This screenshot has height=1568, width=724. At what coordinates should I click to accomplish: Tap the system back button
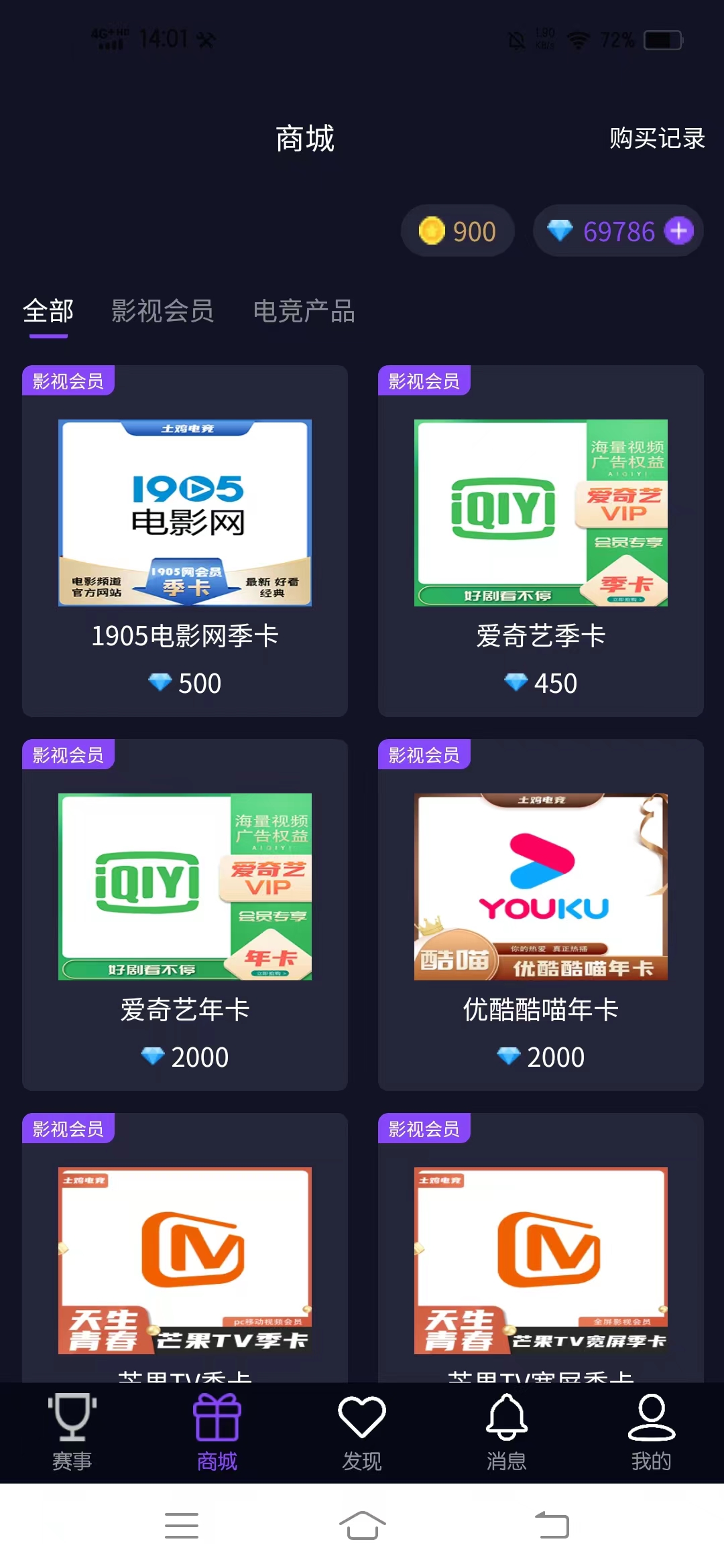point(552,1526)
